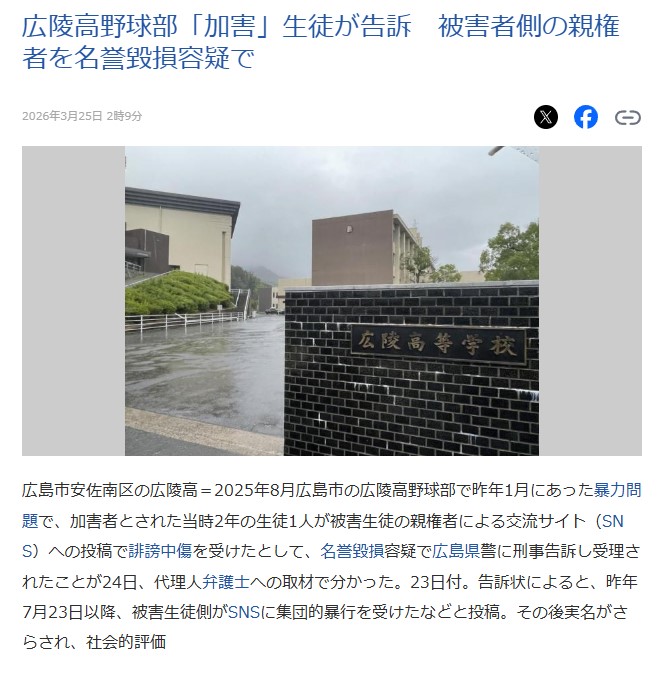The image size is (661, 677).
Task: Open the 暴力問題 link
Action: click(x=618, y=491)
